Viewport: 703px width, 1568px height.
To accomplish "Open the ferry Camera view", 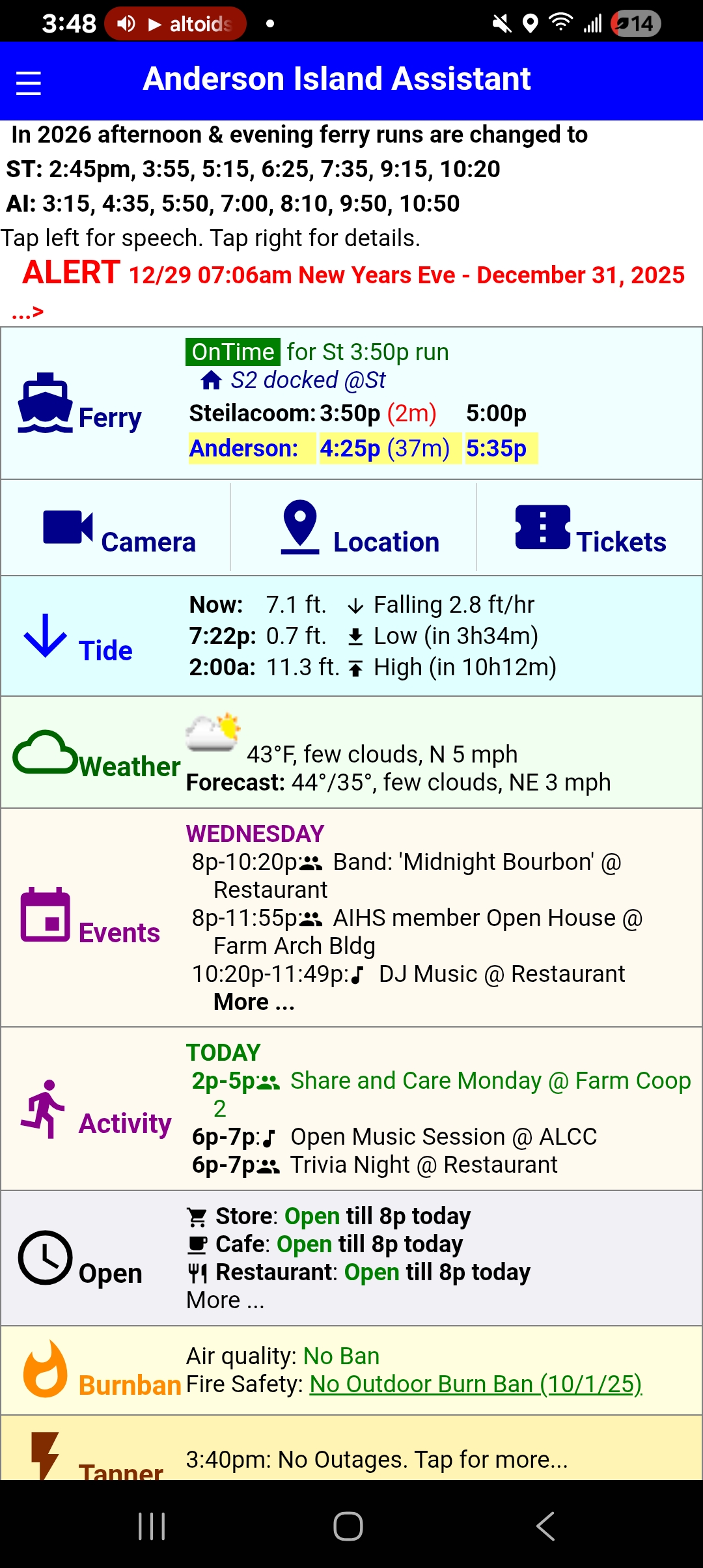I will pos(118,529).
